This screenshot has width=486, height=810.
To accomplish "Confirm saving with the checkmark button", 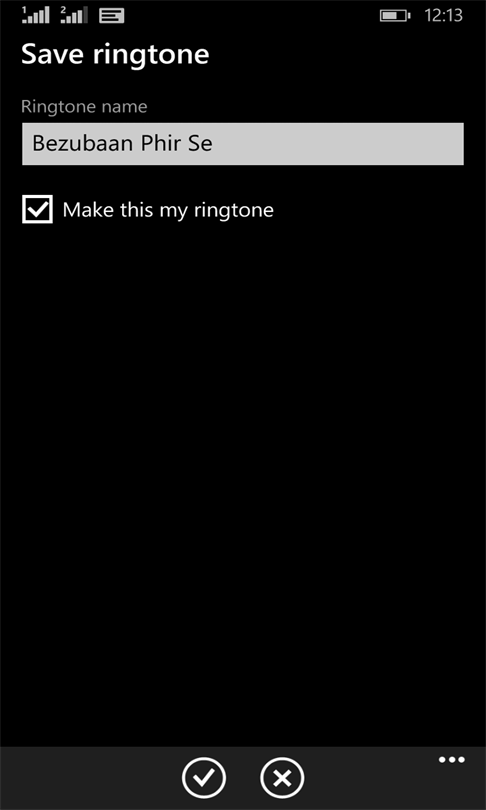I will click(x=203, y=778).
